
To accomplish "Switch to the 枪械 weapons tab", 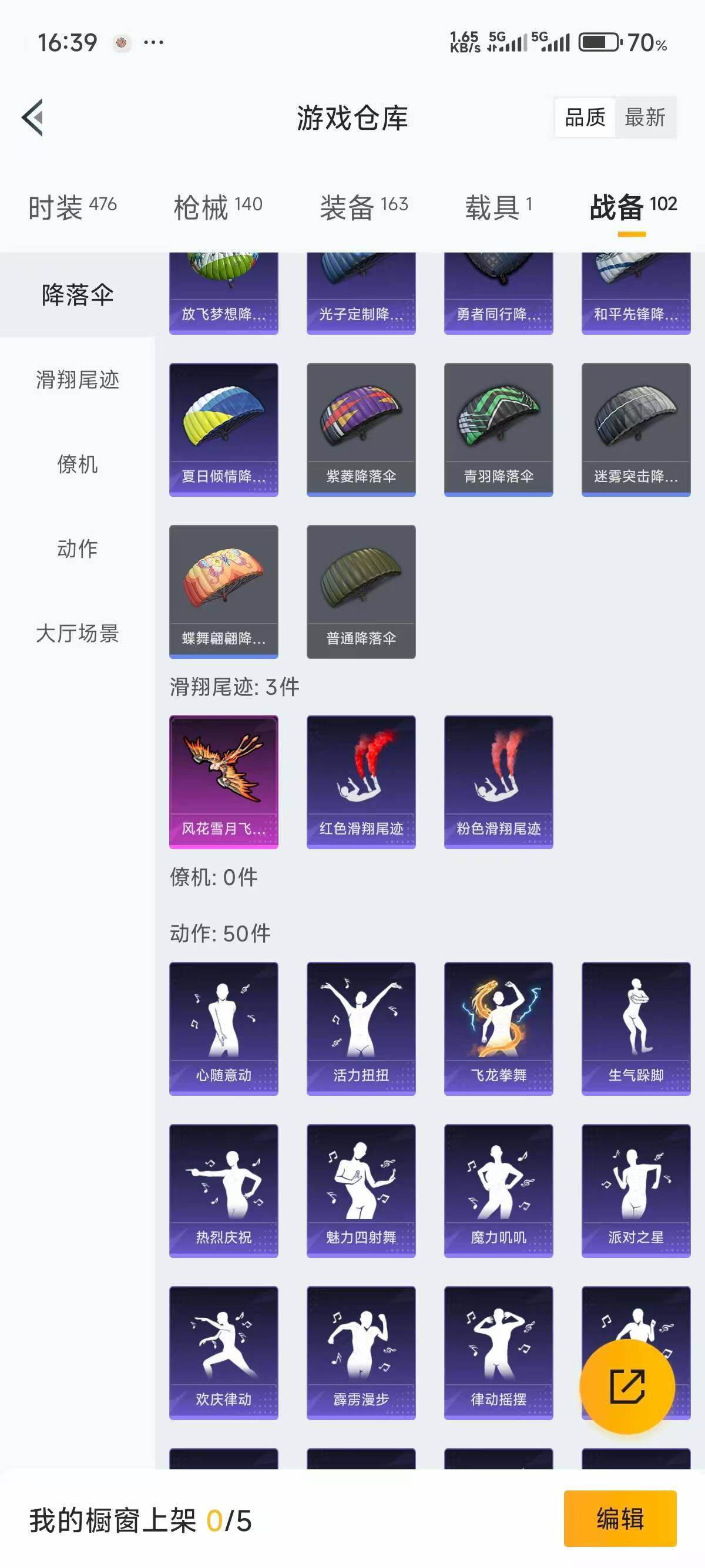I will 201,206.
